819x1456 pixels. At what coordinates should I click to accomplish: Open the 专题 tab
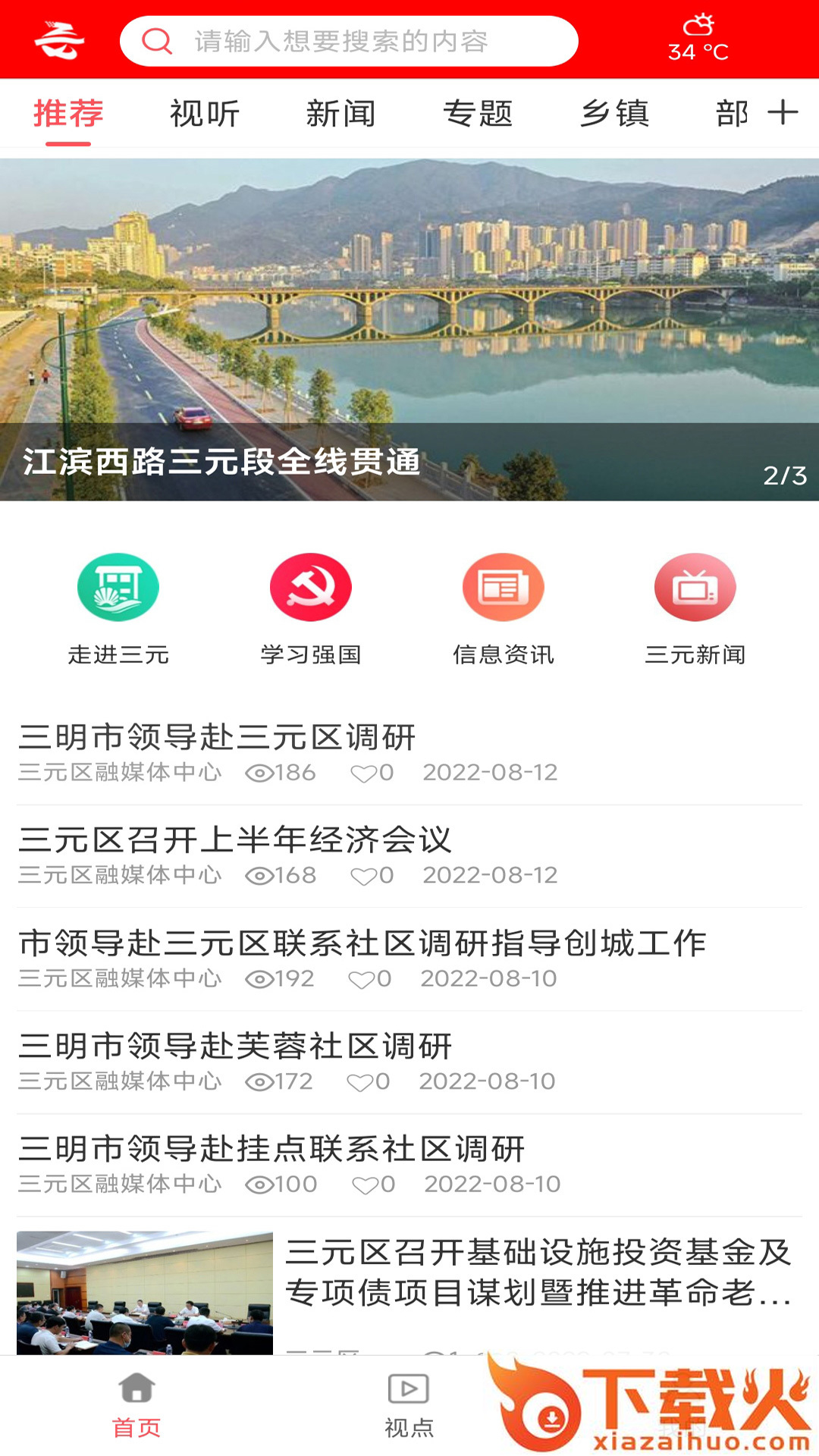(x=478, y=114)
